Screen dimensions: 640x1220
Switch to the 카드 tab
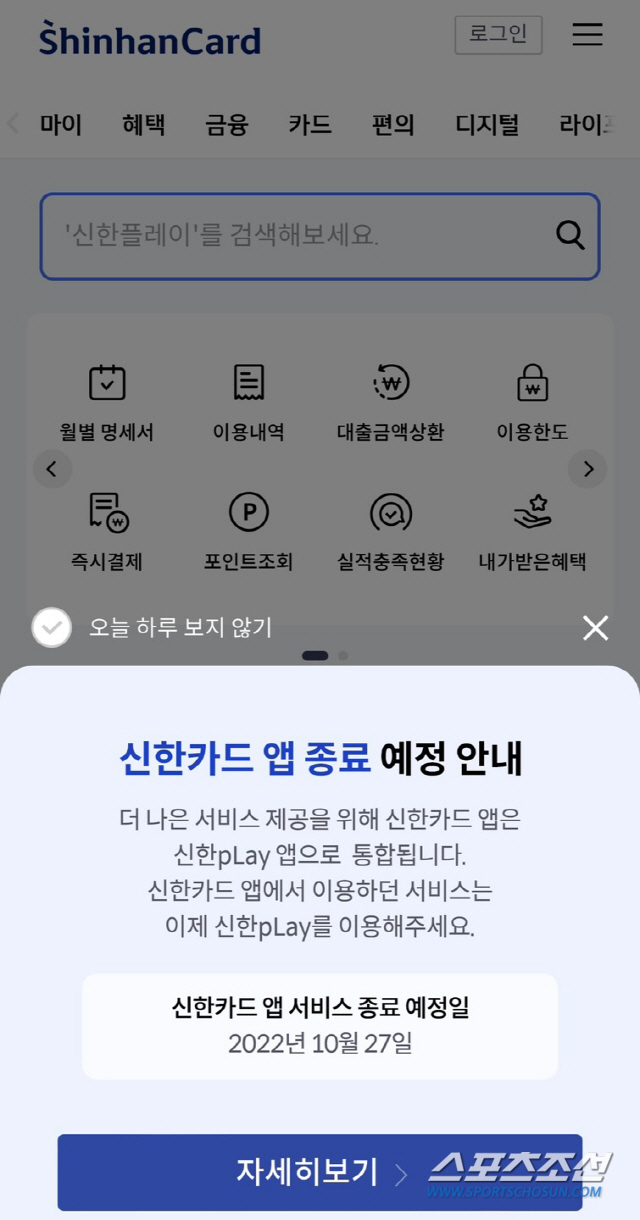[310, 125]
